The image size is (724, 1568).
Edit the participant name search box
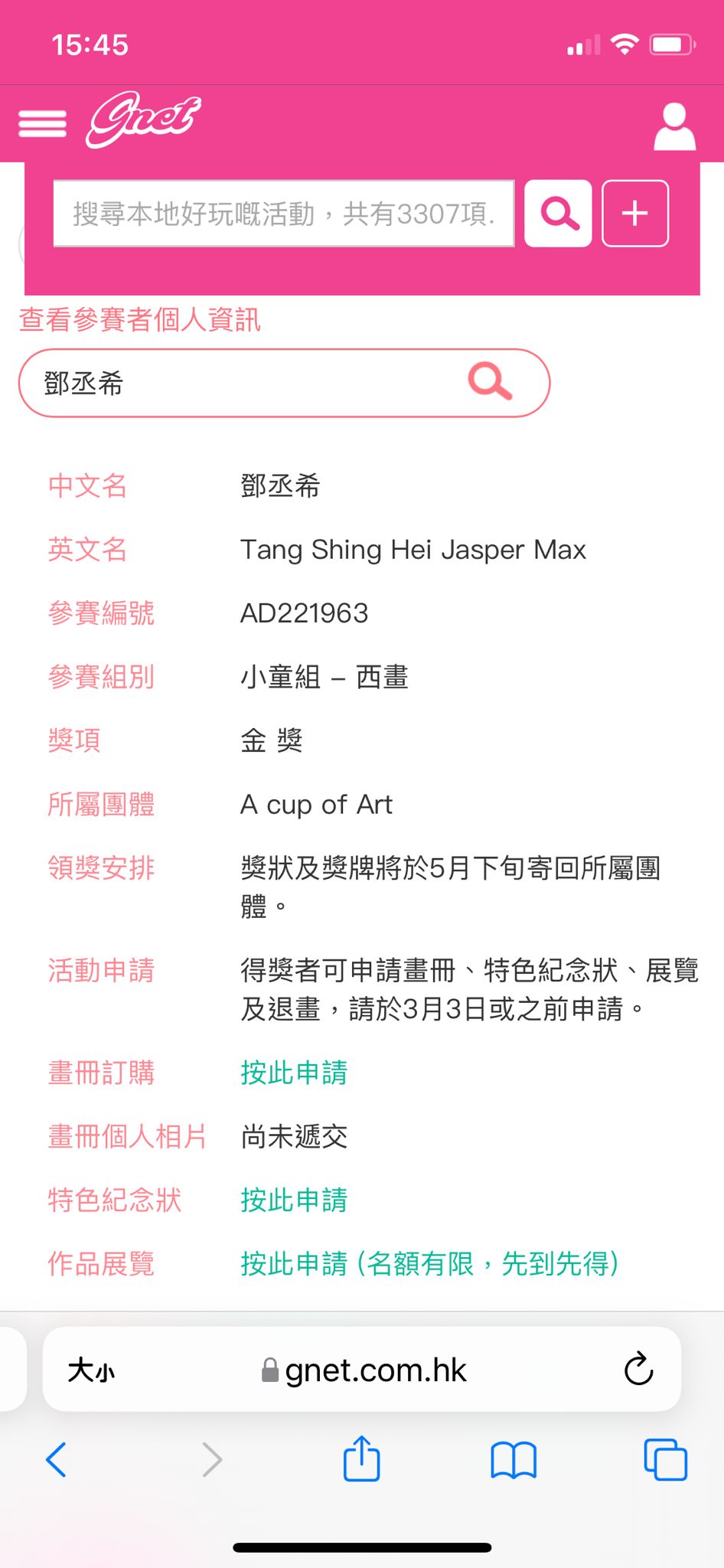245,383
